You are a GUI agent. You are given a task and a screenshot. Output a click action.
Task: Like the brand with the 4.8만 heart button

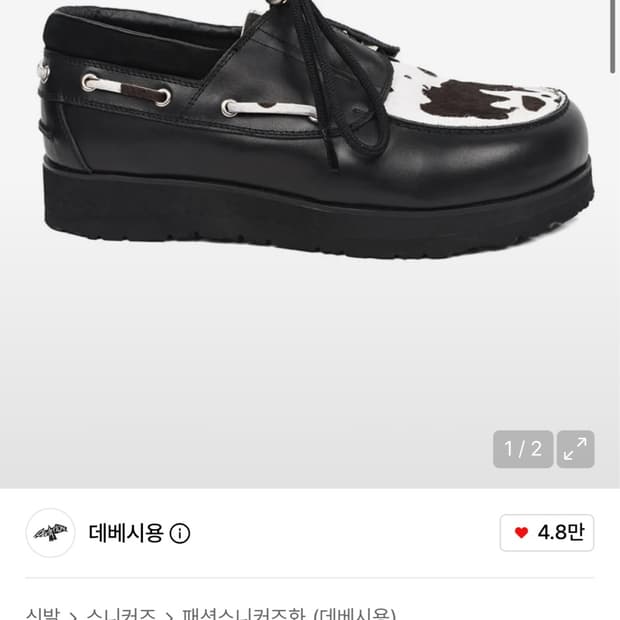[546, 533]
